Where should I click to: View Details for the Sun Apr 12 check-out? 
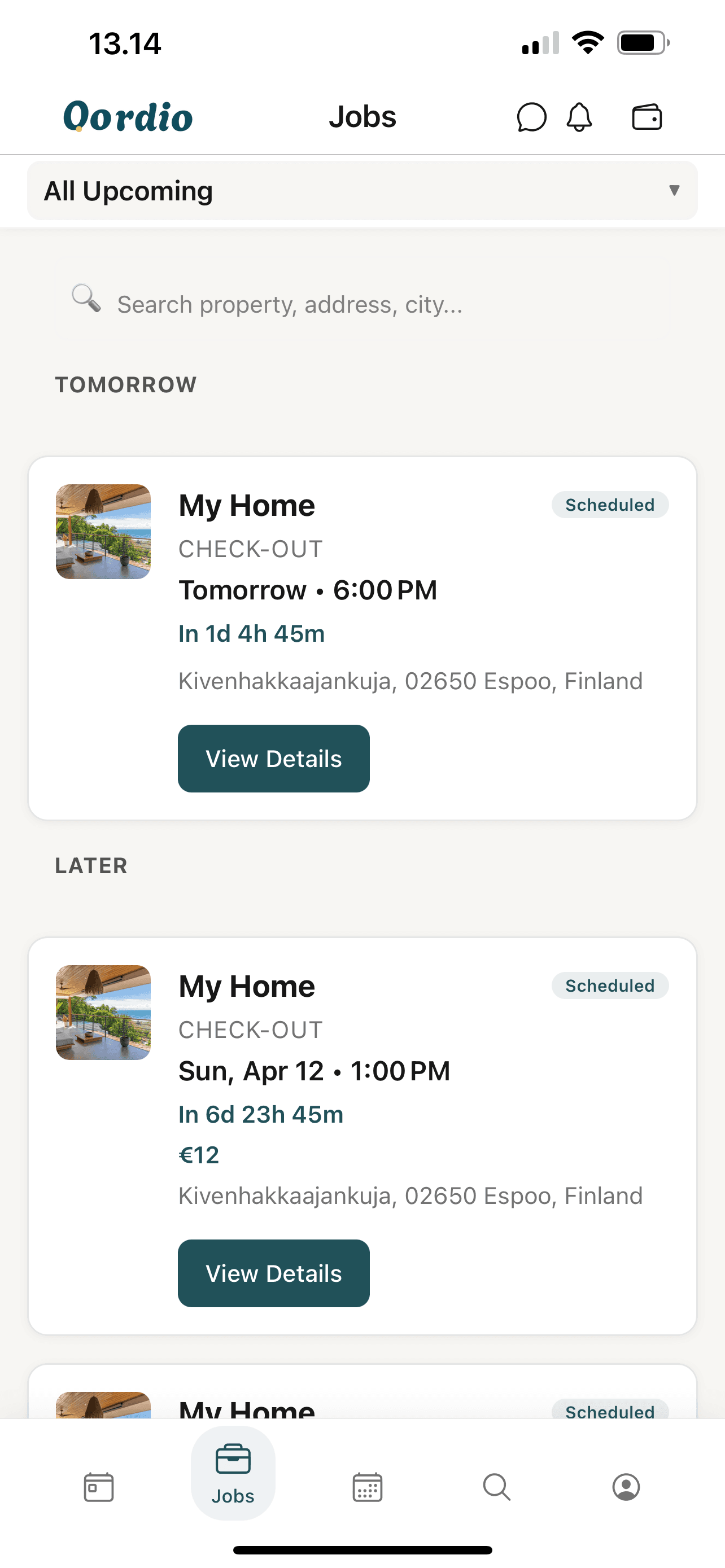(x=273, y=1273)
